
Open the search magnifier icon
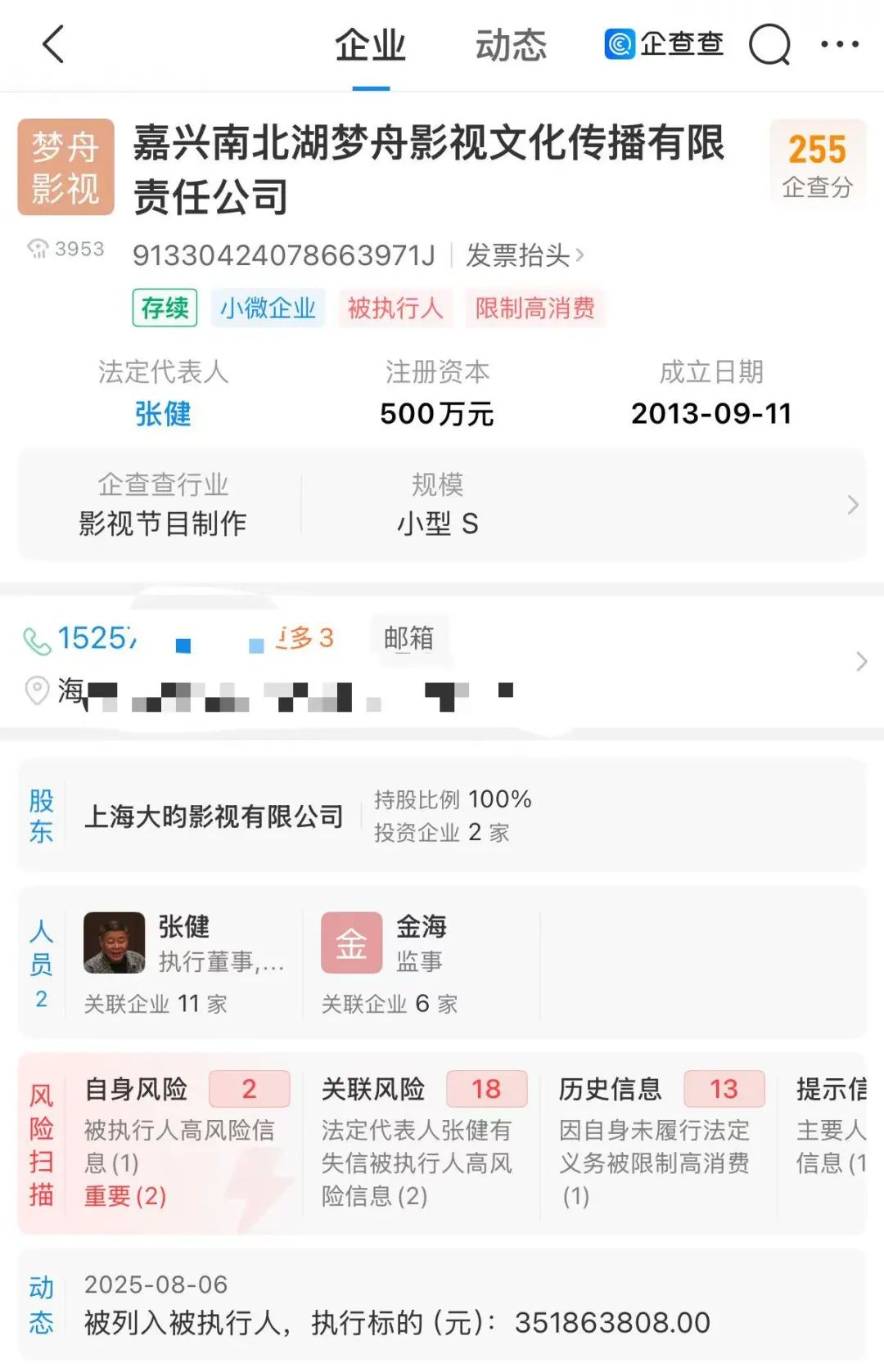click(x=769, y=45)
